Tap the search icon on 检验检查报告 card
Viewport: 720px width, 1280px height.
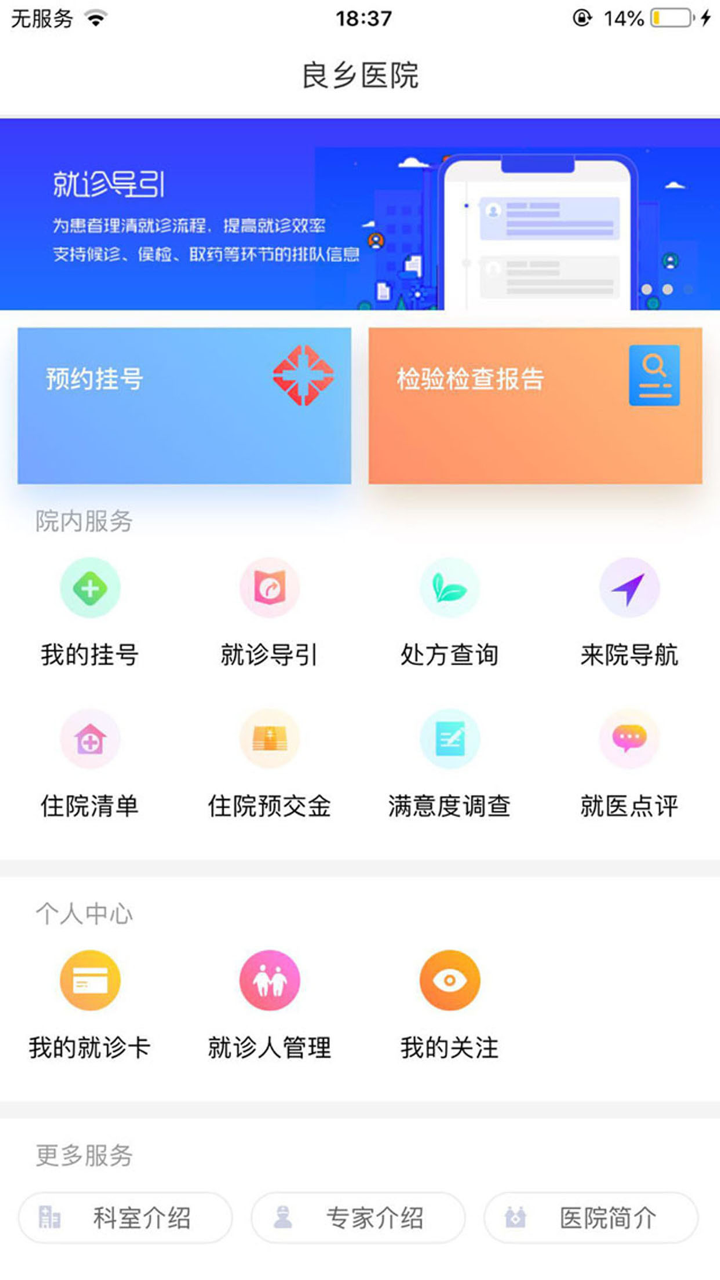pyautogui.click(x=654, y=376)
